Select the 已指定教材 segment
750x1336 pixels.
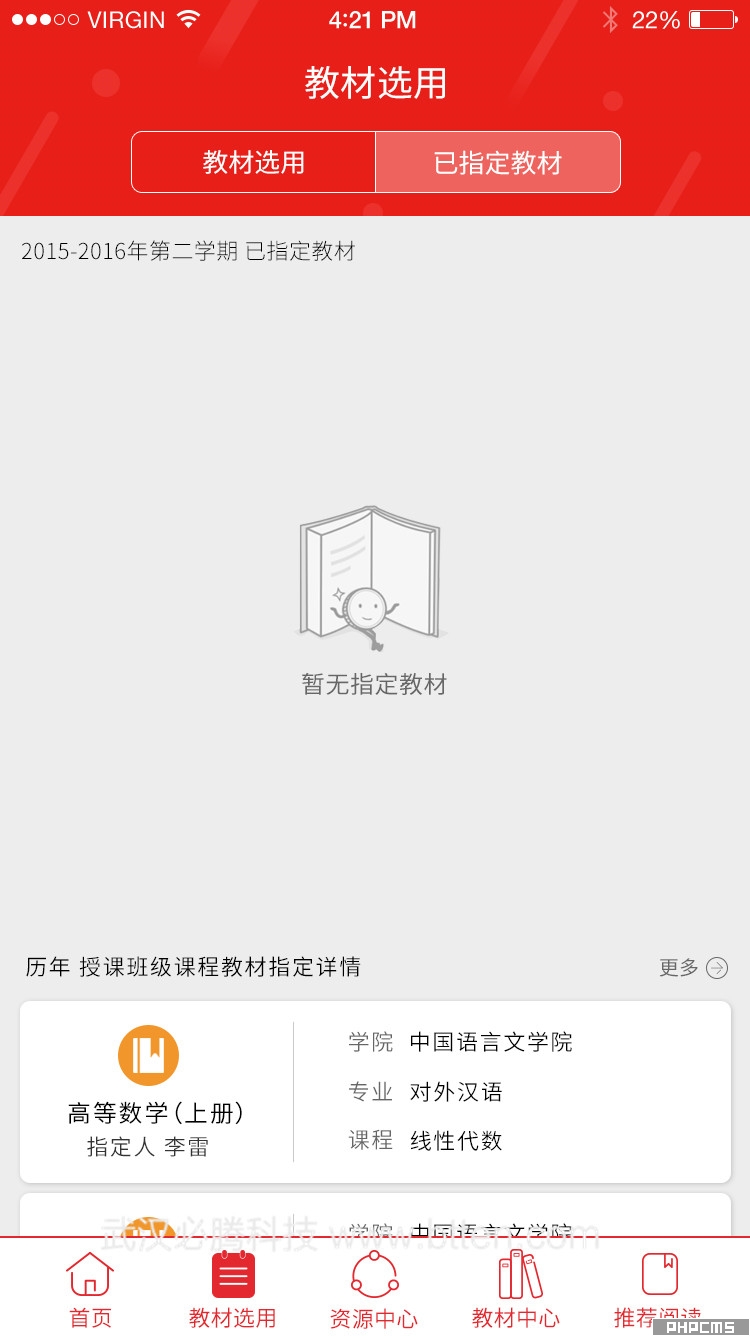pyautogui.click(x=498, y=162)
